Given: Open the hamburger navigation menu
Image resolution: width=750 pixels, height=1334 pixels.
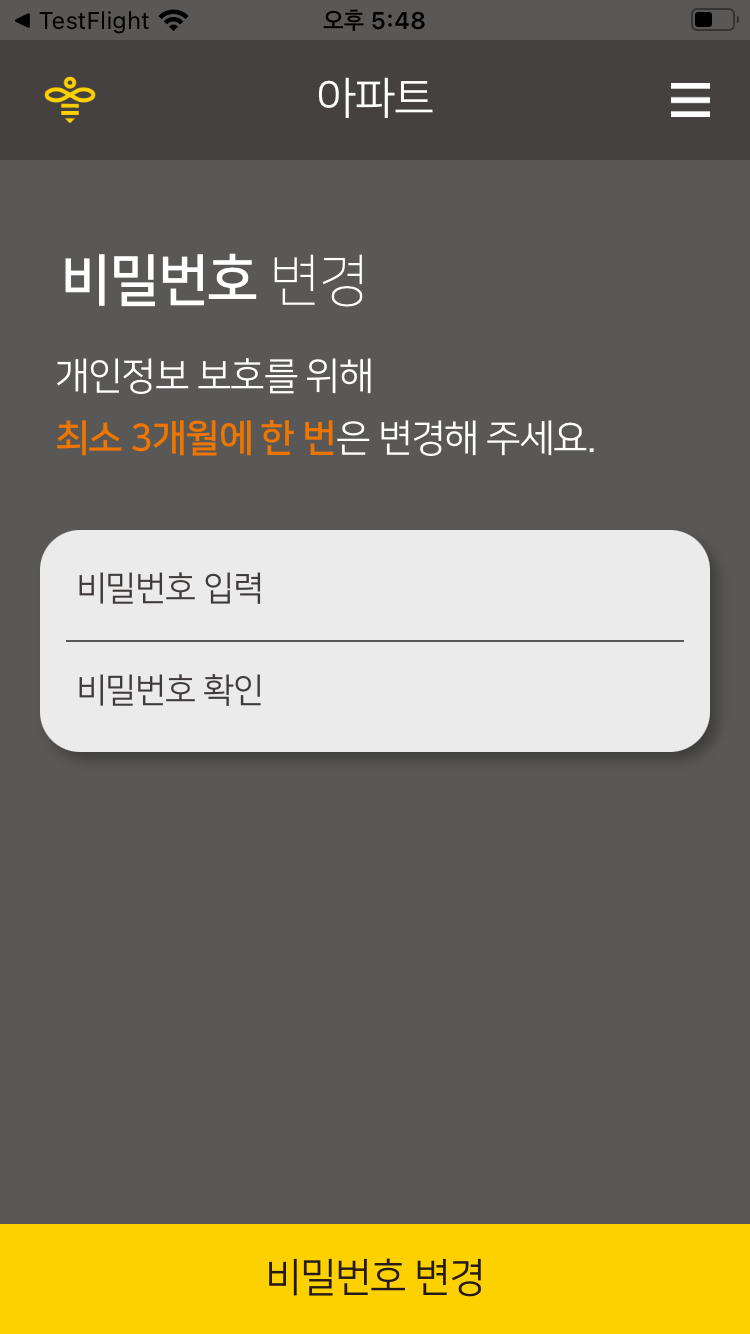Looking at the screenshot, I should click(690, 100).
